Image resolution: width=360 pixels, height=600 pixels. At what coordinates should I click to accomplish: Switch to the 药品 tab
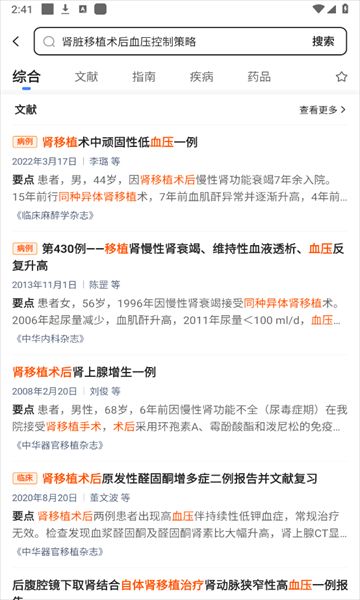(259, 77)
